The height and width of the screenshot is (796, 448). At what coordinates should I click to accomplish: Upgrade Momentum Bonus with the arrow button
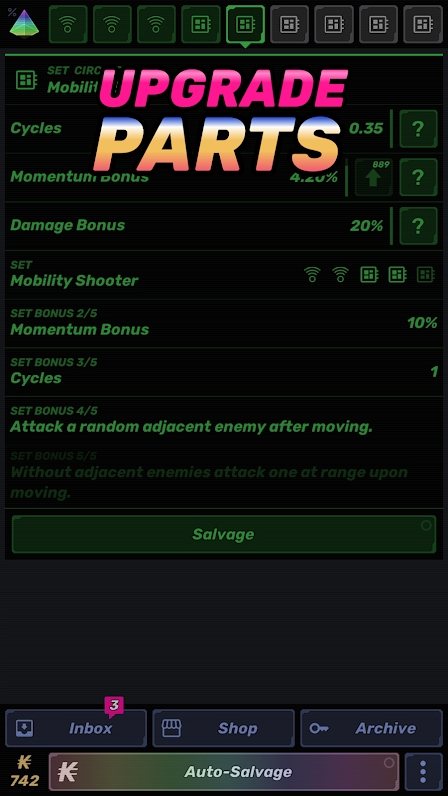point(374,177)
